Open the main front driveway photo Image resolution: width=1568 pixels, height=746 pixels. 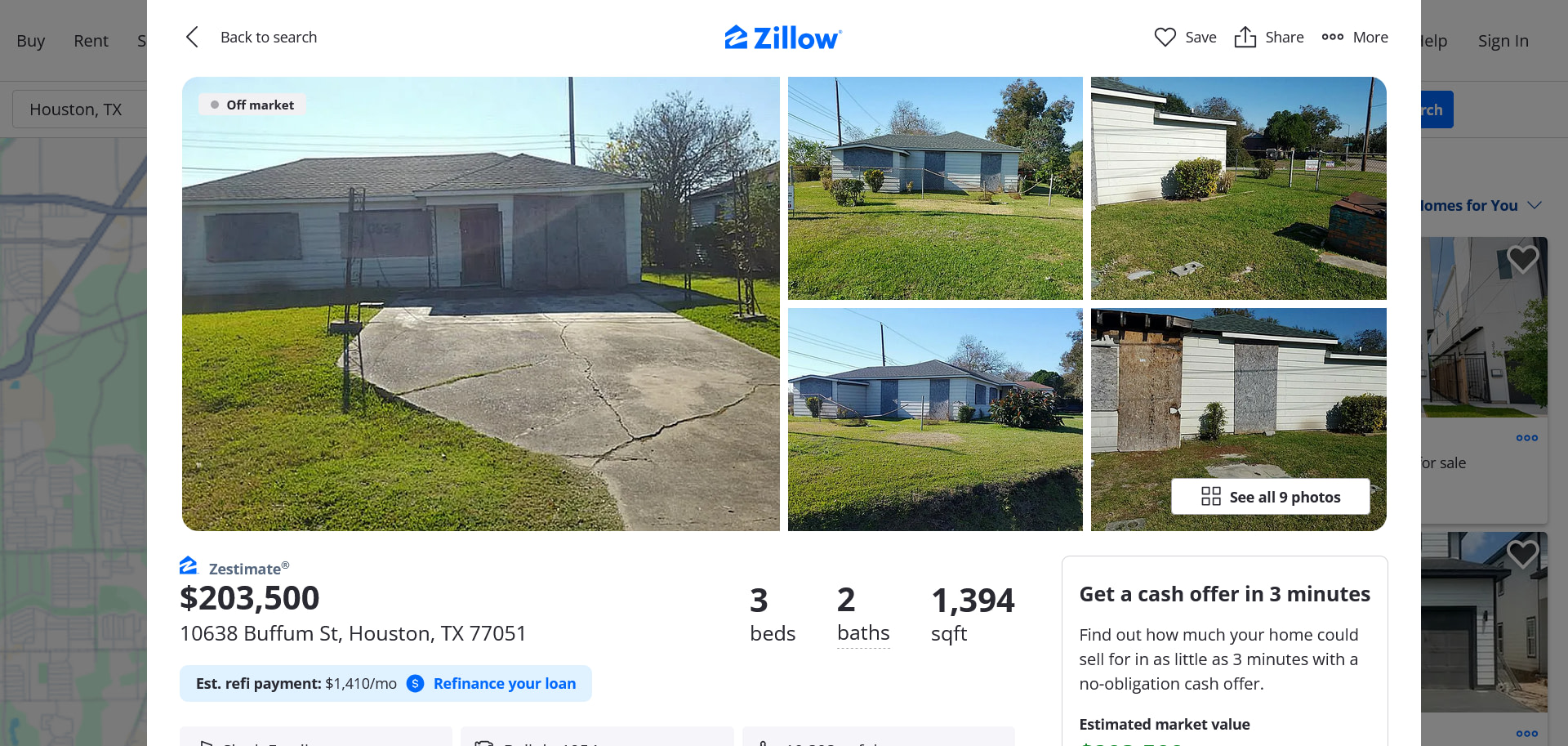pyautogui.click(x=480, y=303)
